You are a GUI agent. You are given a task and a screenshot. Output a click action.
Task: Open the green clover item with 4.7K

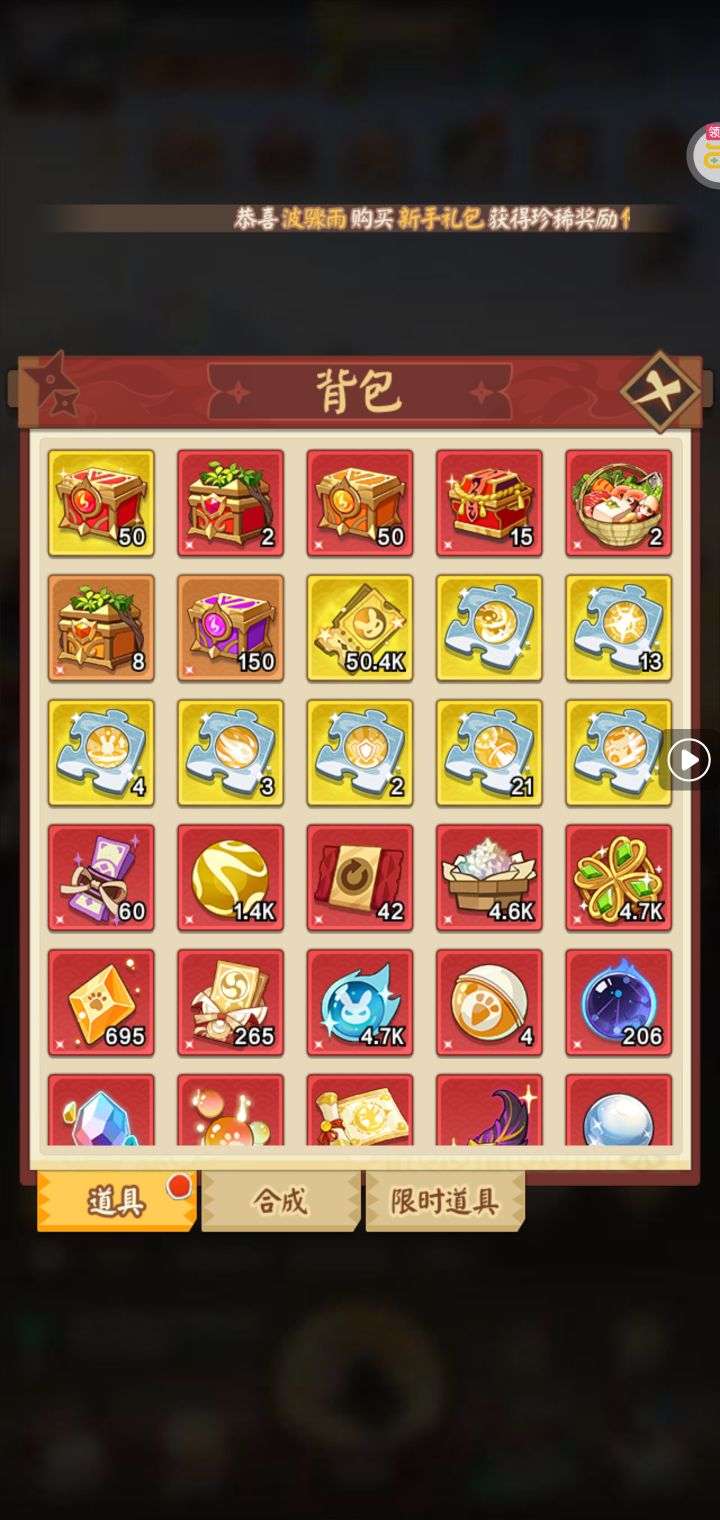pos(618,878)
